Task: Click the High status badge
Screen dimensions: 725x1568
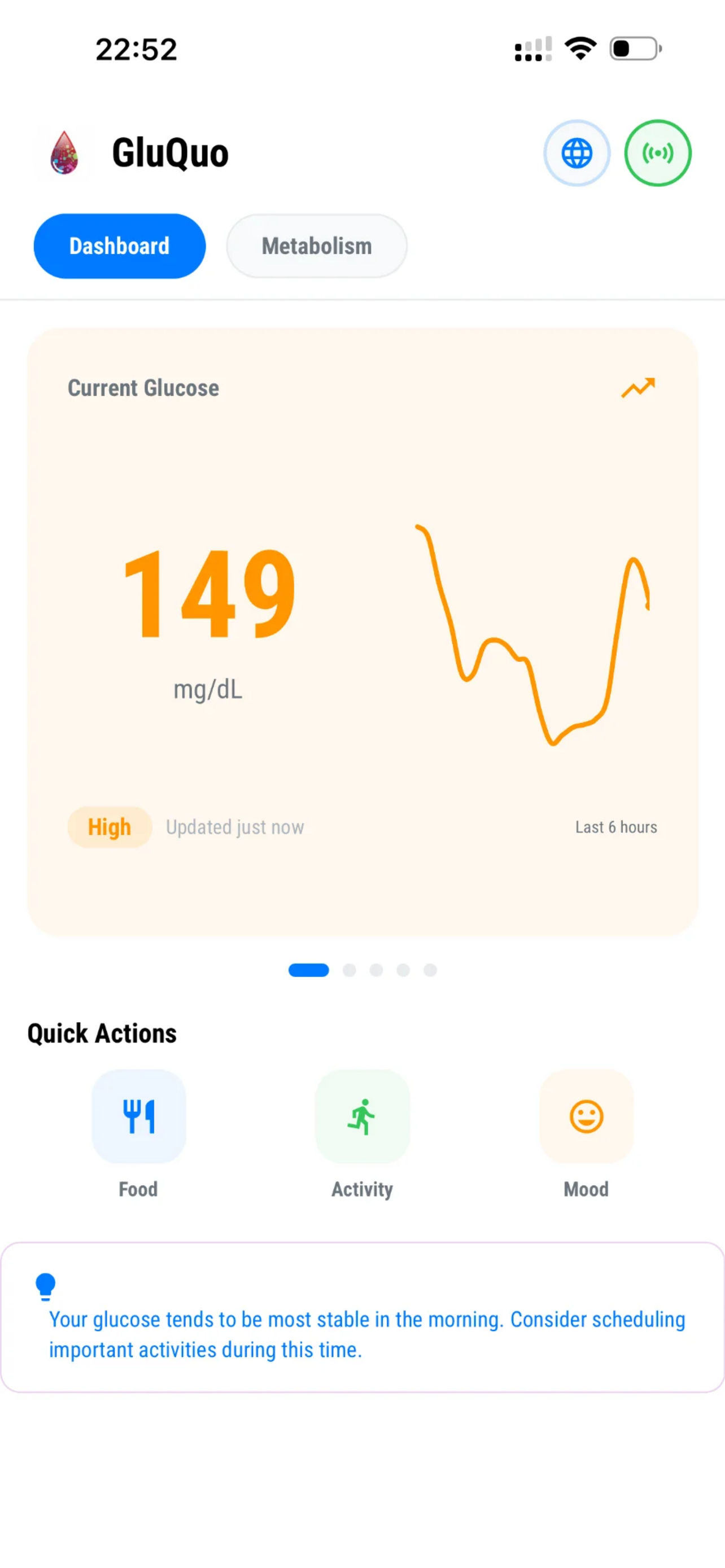Action: coord(110,826)
